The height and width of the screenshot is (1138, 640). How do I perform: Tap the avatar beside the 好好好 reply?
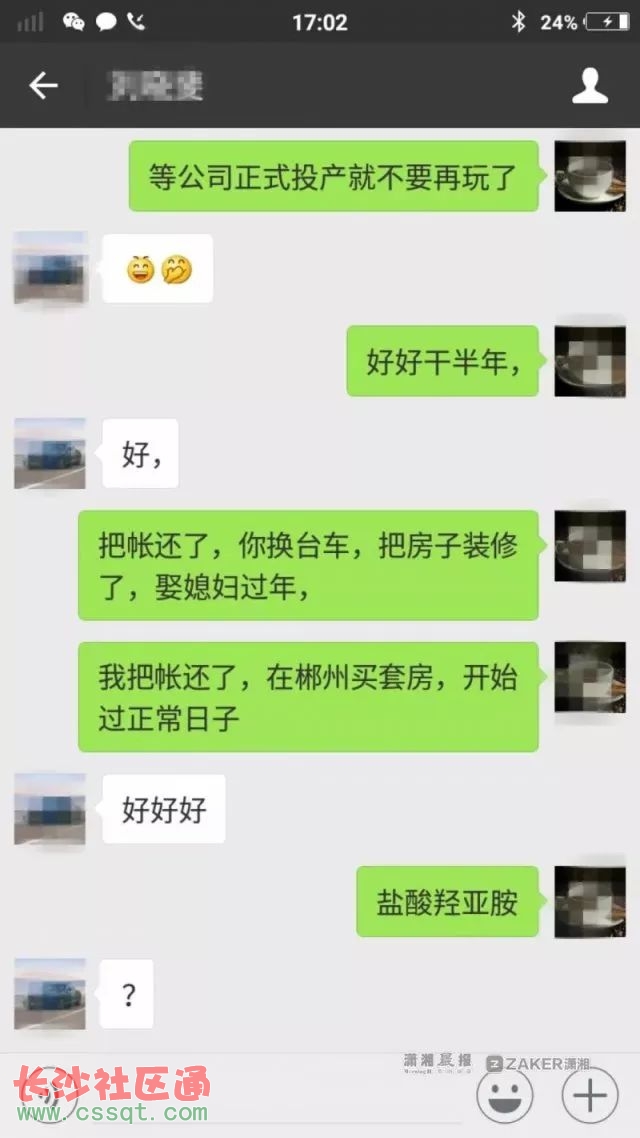tap(50, 809)
